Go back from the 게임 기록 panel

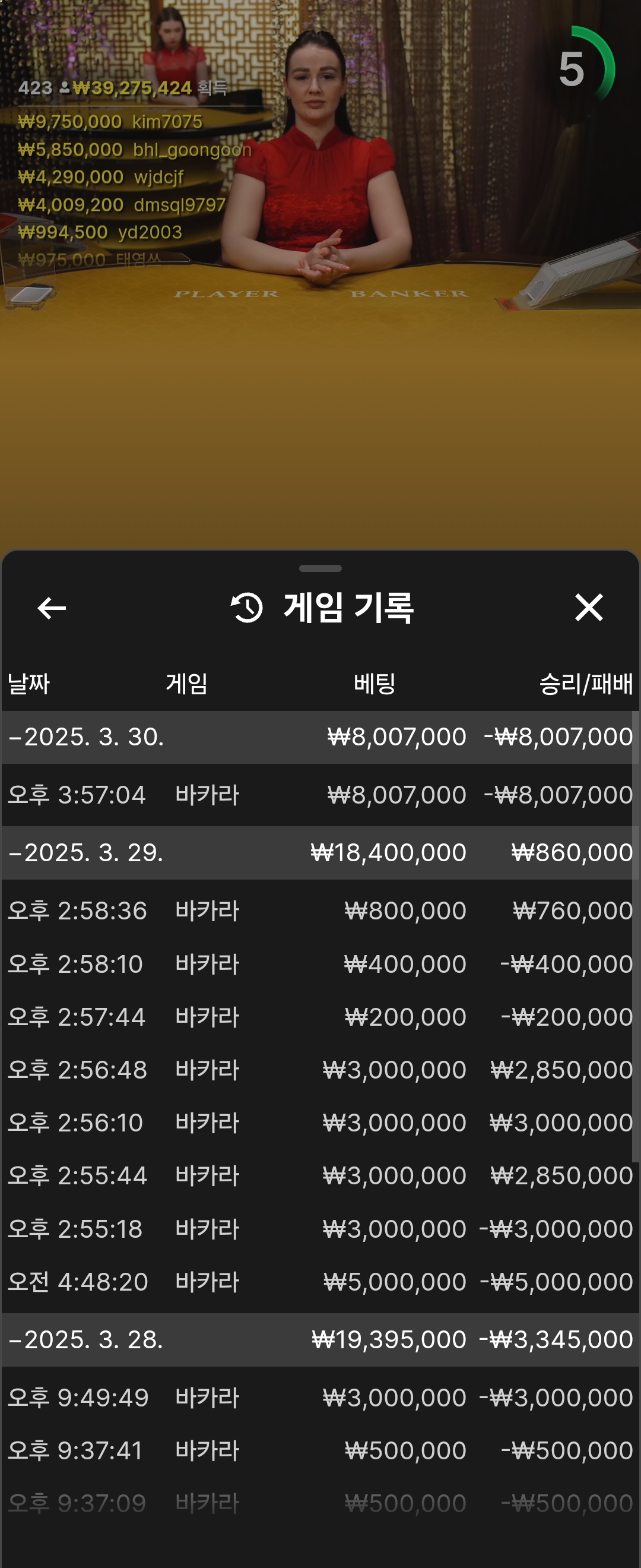(52, 608)
